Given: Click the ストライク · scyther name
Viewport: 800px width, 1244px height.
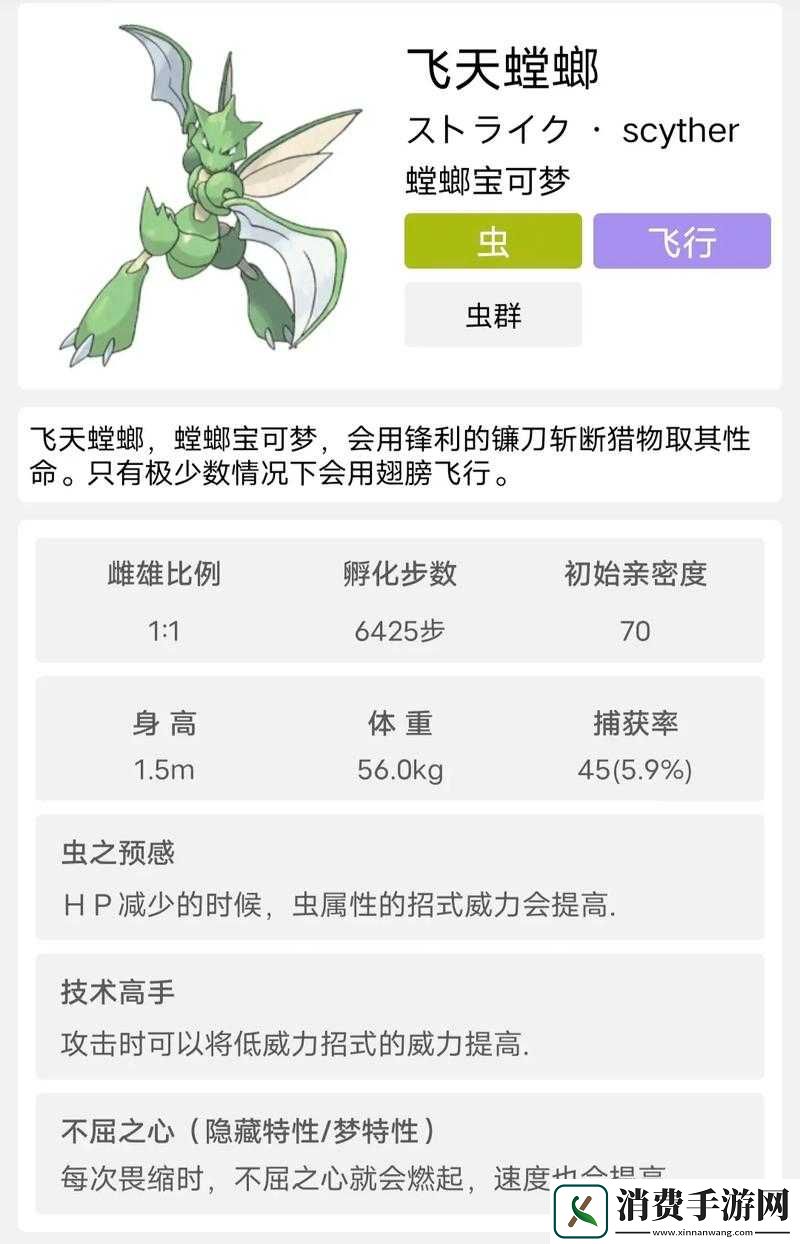Looking at the screenshot, I should point(573,130).
